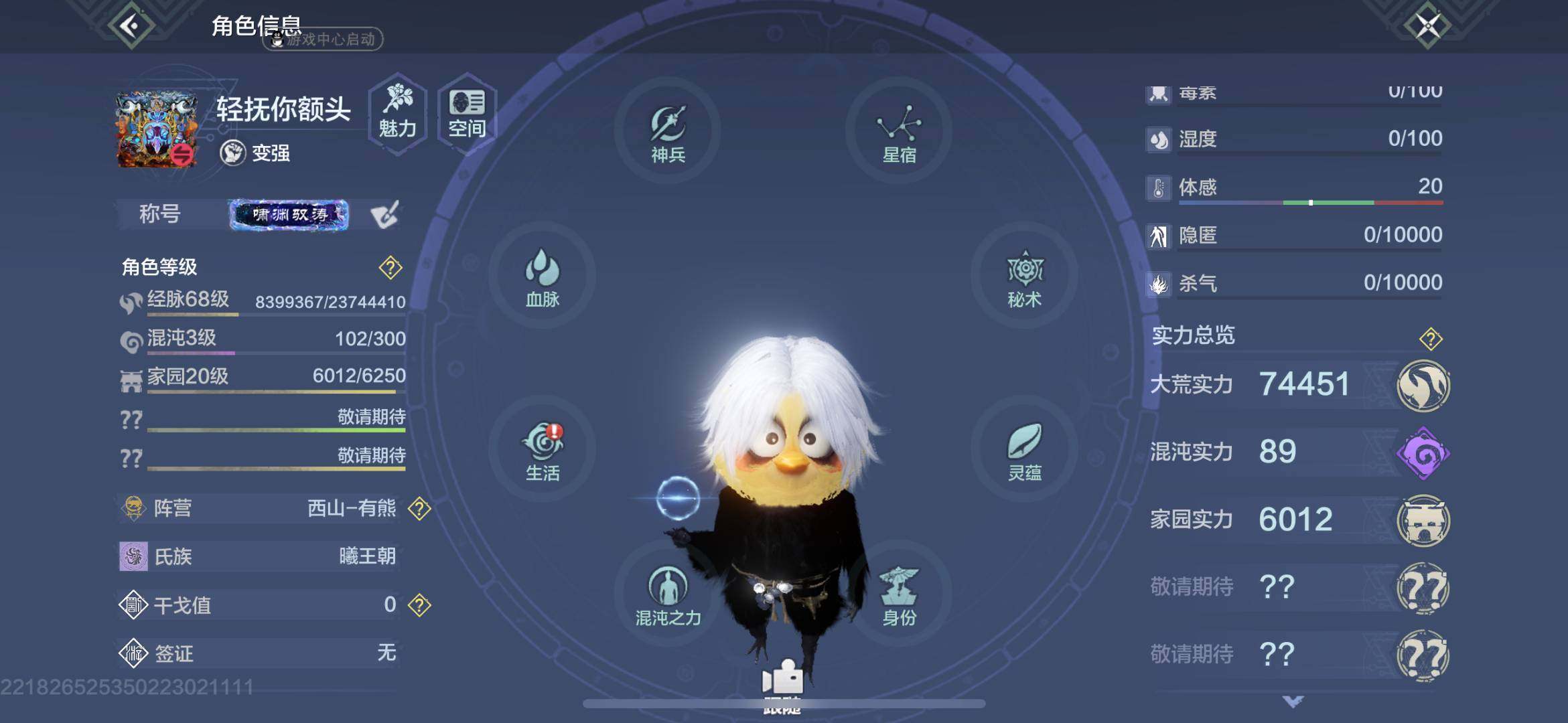Show help for 实力总览 overview
The height and width of the screenshot is (723, 1568).
tap(1430, 338)
